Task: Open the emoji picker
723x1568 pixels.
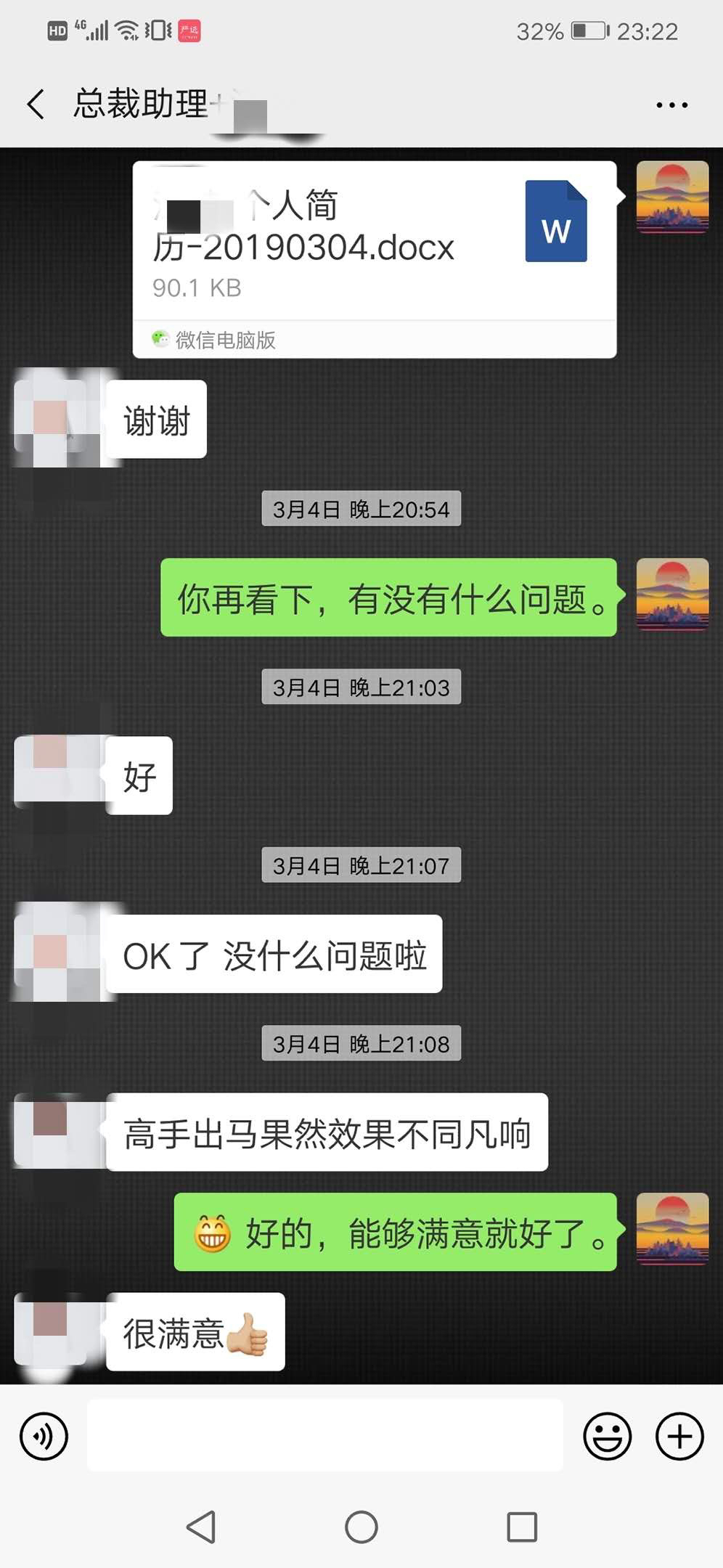Action: pyautogui.click(x=607, y=1436)
